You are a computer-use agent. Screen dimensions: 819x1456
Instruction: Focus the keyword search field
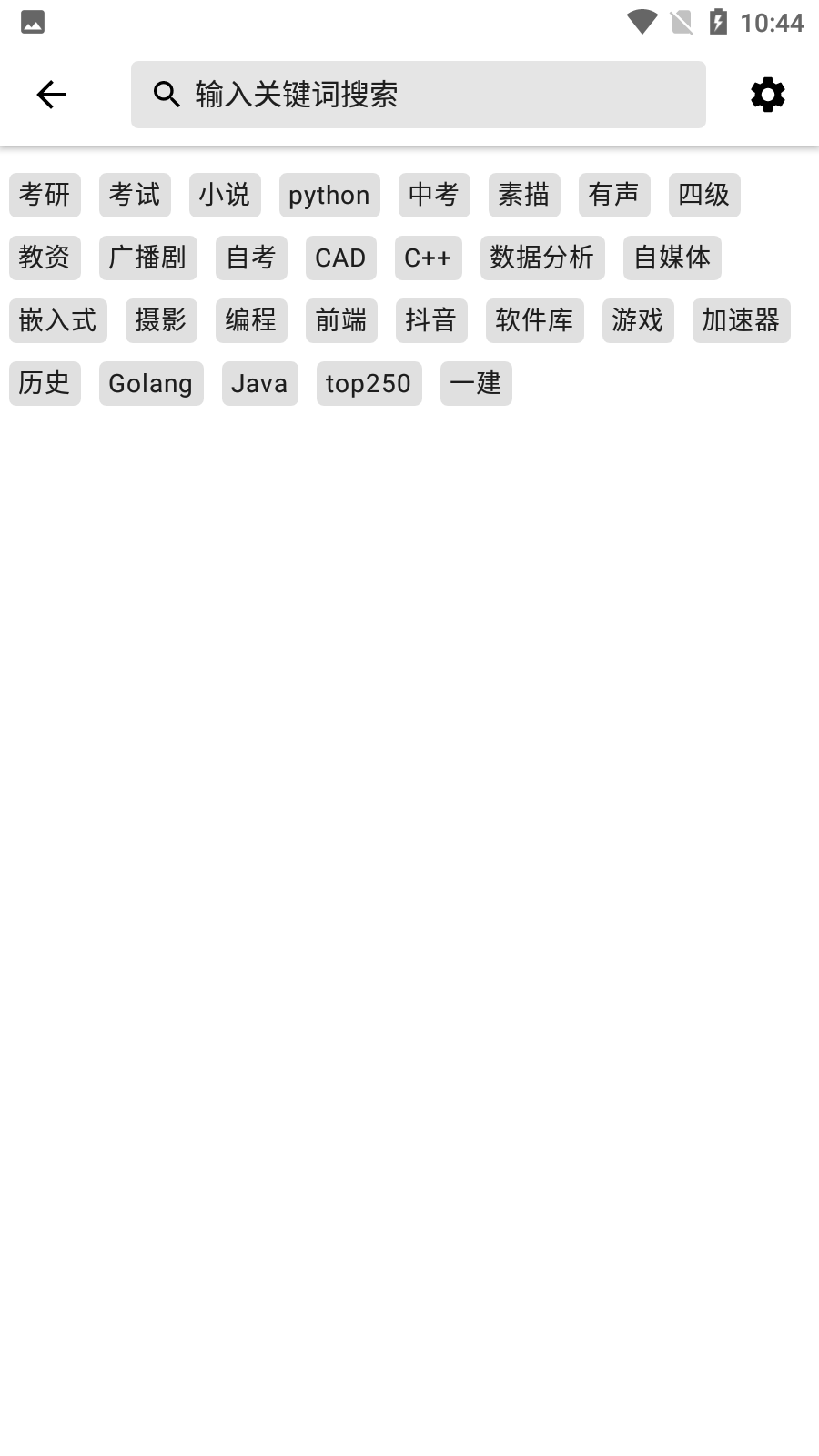click(419, 95)
